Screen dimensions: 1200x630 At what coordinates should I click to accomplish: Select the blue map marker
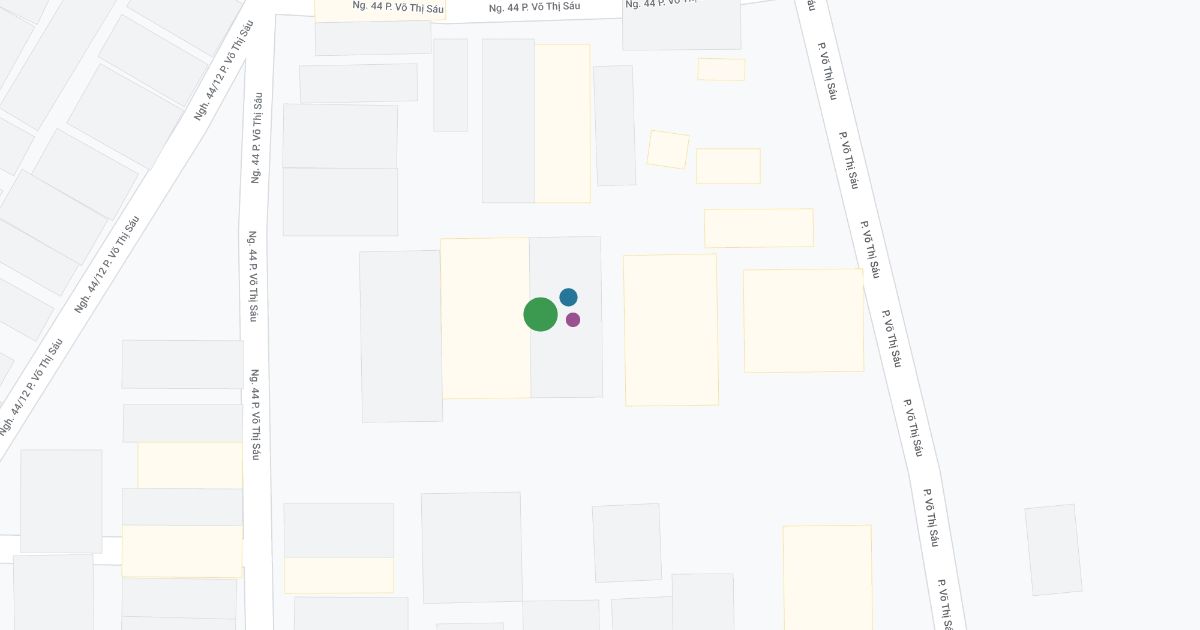(568, 297)
